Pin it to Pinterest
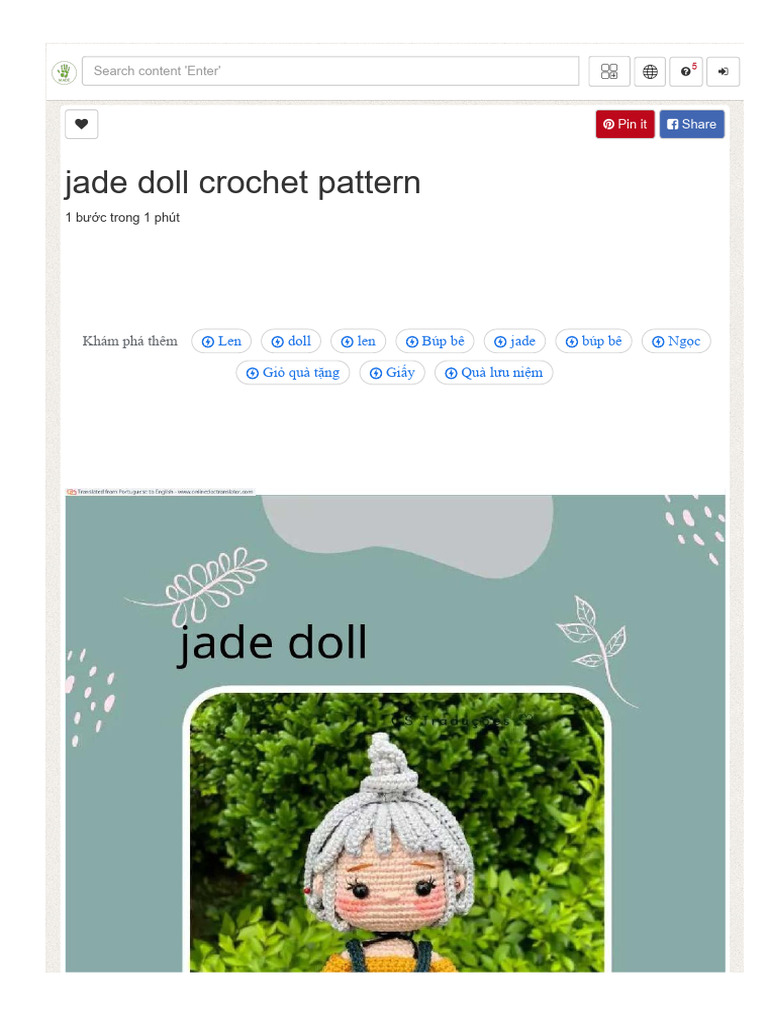The width and height of the screenshot is (768, 1024). (x=625, y=124)
